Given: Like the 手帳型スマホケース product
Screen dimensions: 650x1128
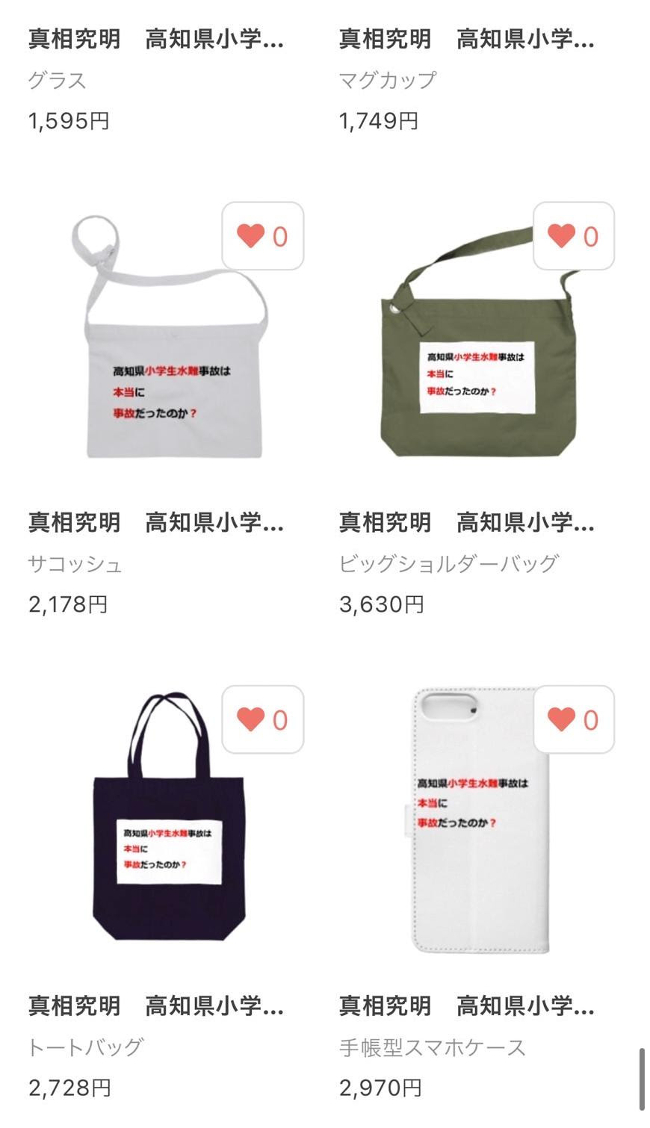Looking at the screenshot, I should [573, 719].
